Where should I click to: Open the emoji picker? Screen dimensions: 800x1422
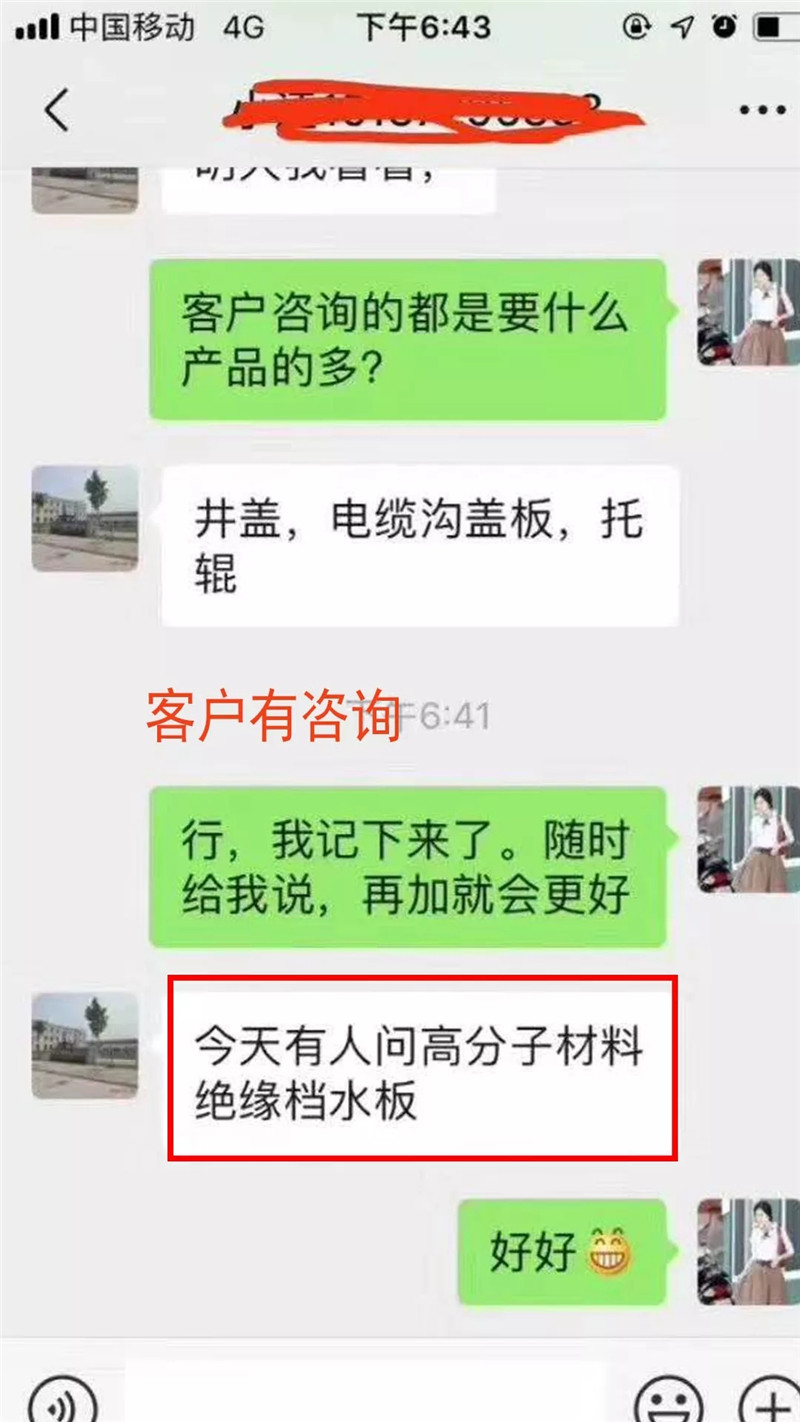click(669, 1400)
